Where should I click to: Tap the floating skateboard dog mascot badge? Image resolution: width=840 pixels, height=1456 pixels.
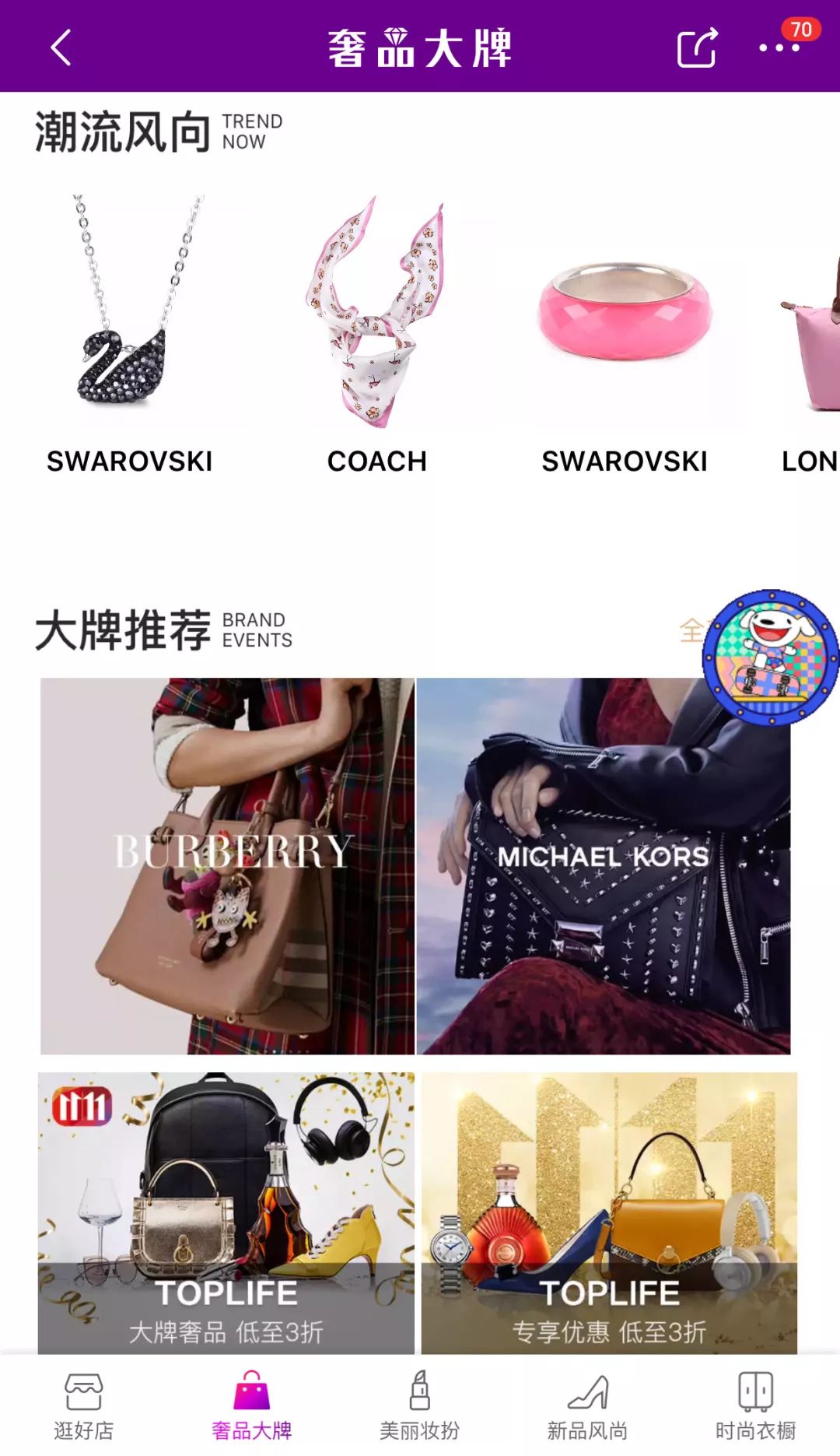[x=770, y=658]
